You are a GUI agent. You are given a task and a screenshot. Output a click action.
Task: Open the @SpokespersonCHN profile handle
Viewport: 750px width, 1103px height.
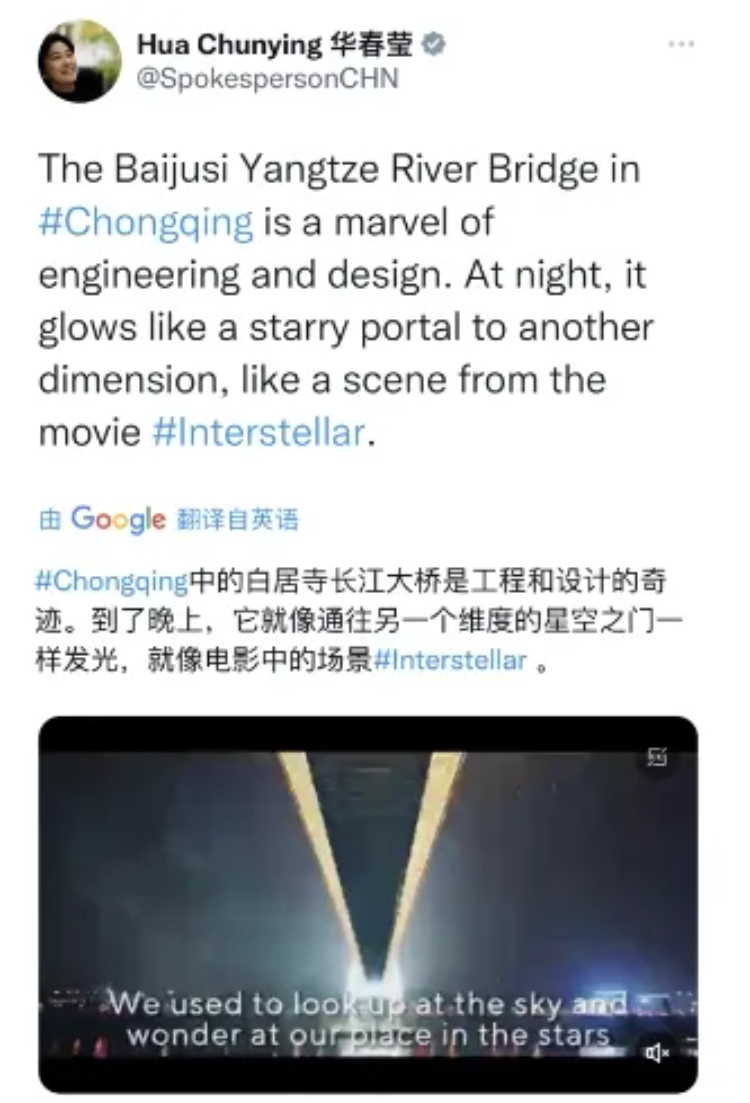tap(266, 80)
